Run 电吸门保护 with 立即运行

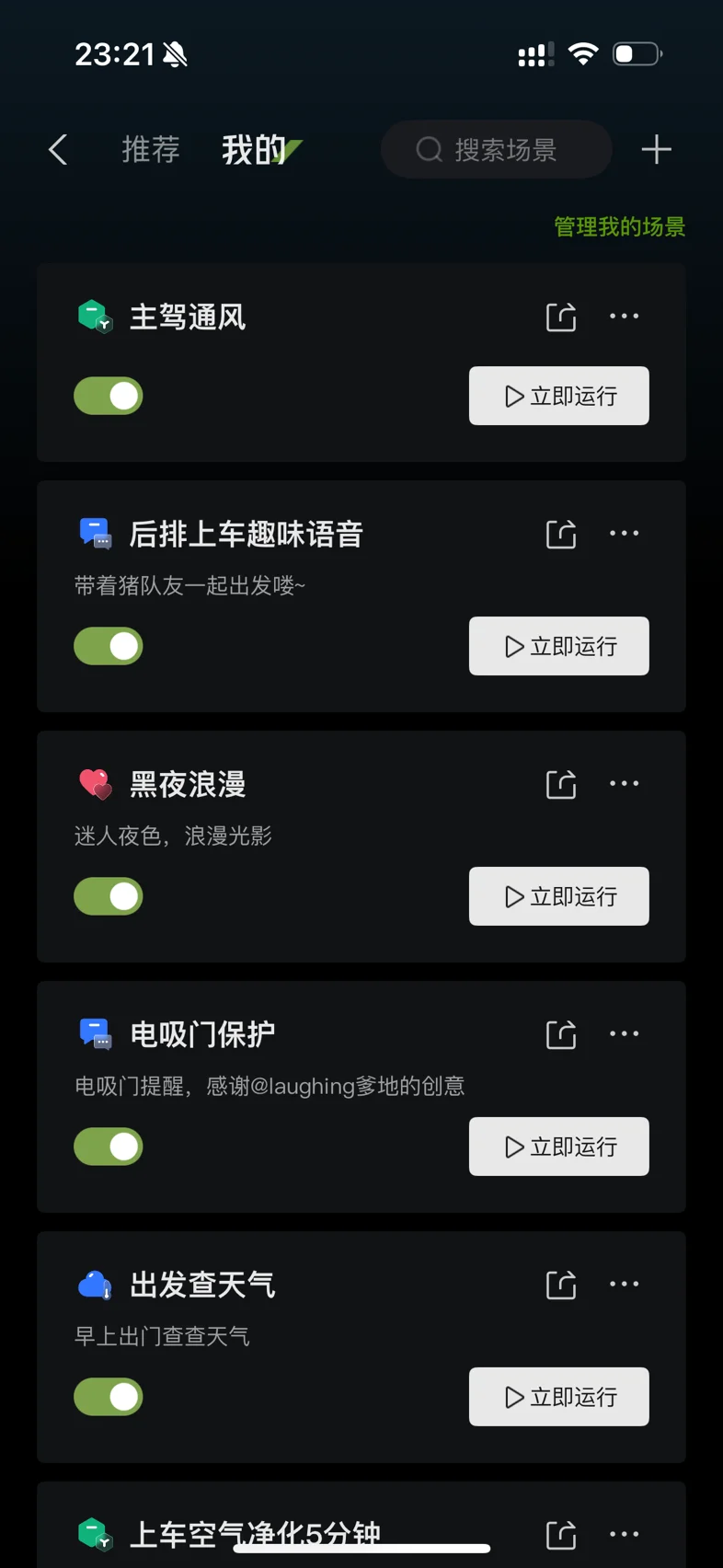tap(559, 1147)
